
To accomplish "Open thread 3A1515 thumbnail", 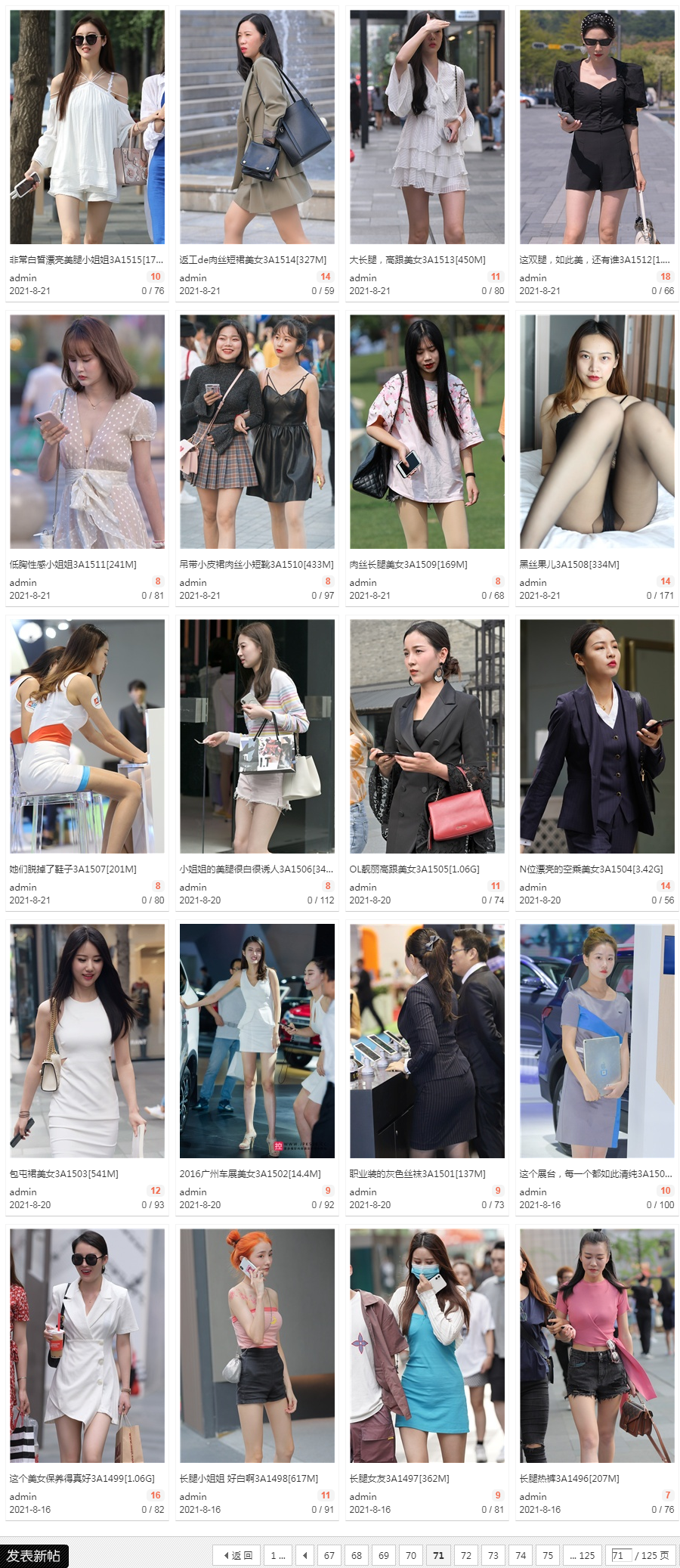I will click(87, 126).
